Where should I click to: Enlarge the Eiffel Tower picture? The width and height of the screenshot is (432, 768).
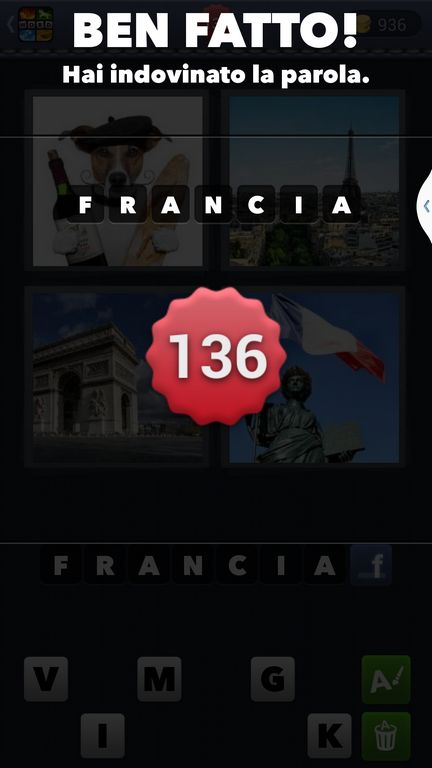[x=314, y=181]
